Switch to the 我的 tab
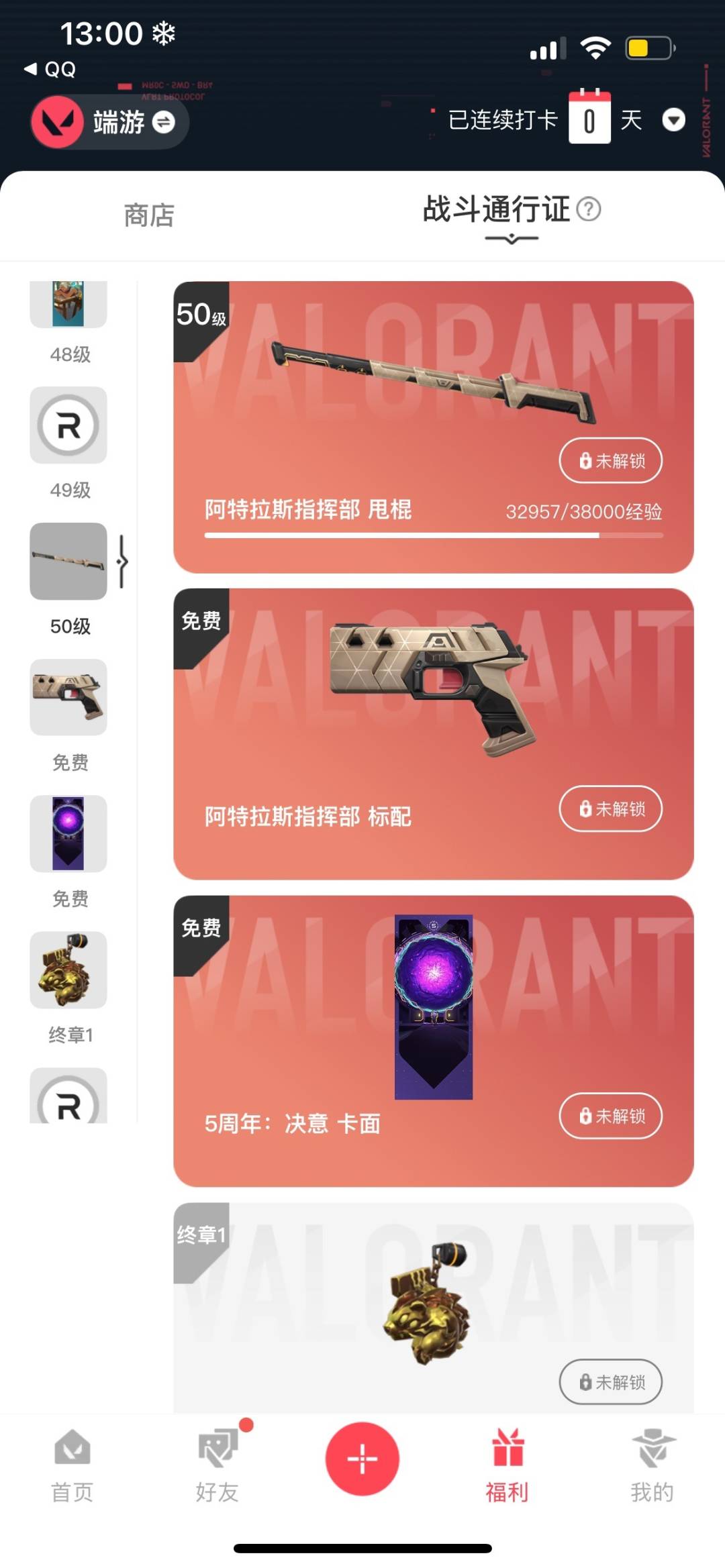Screen dimensions: 725x1568 652,1465
